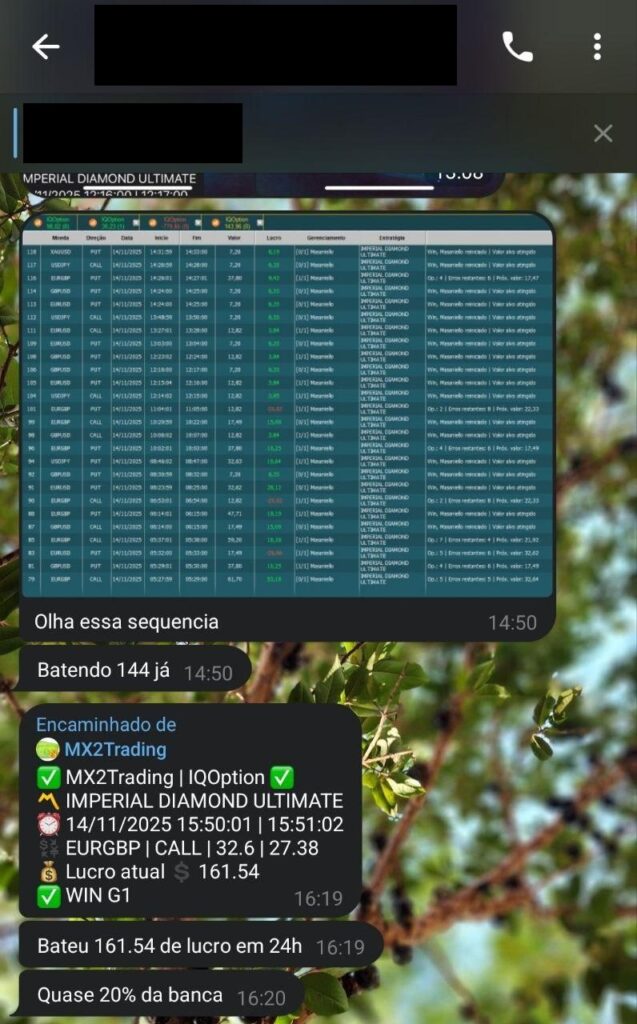
Task: Open the pinned message
Action: [300, 133]
